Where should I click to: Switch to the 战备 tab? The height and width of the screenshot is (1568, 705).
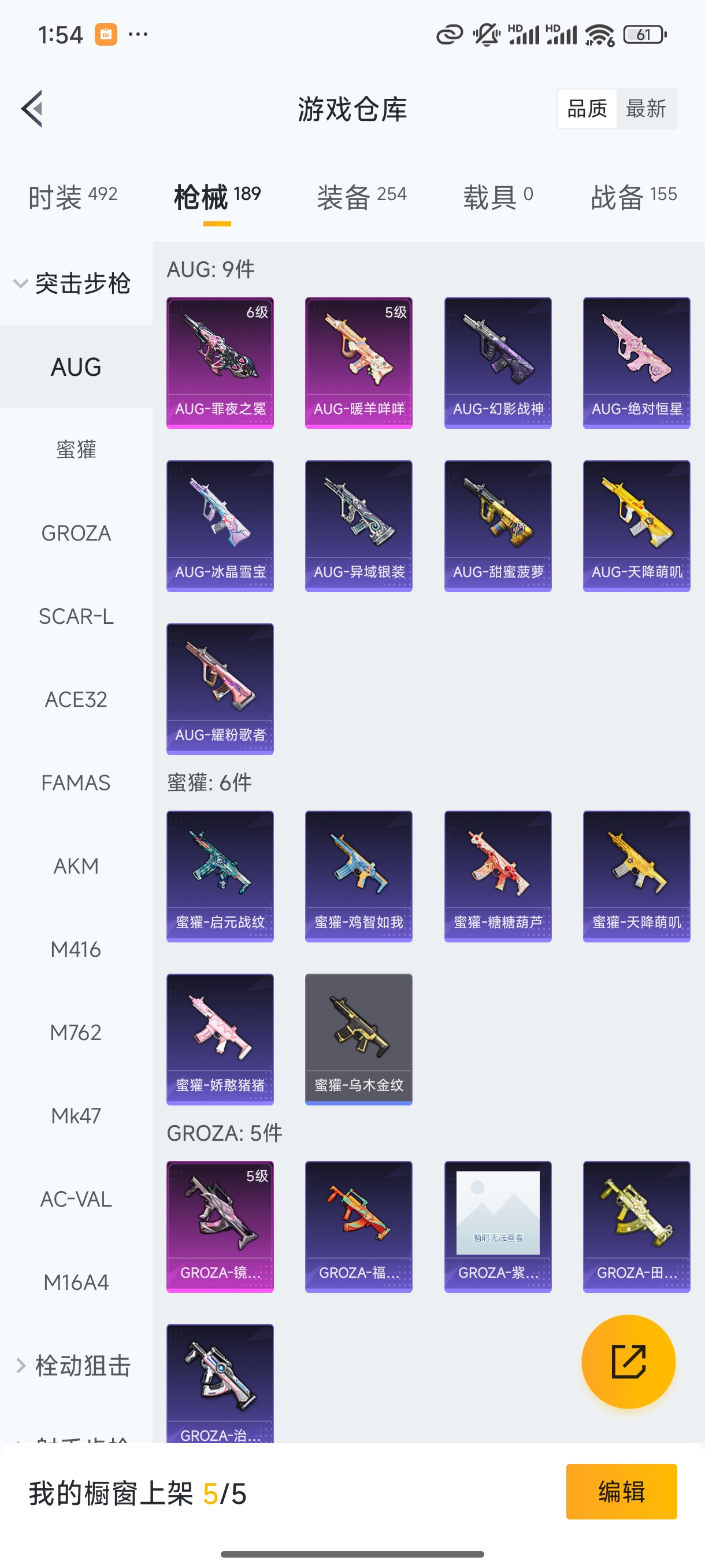coord(633,197)
